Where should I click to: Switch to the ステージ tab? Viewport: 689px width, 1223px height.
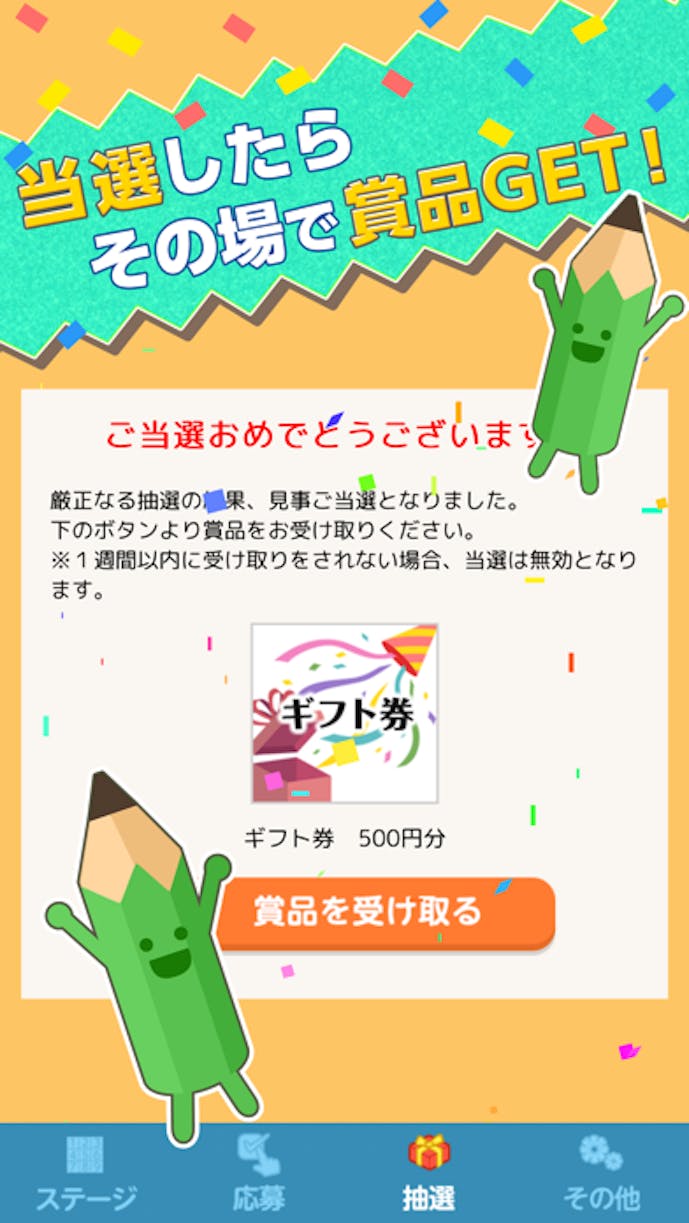coord(85,1173)
